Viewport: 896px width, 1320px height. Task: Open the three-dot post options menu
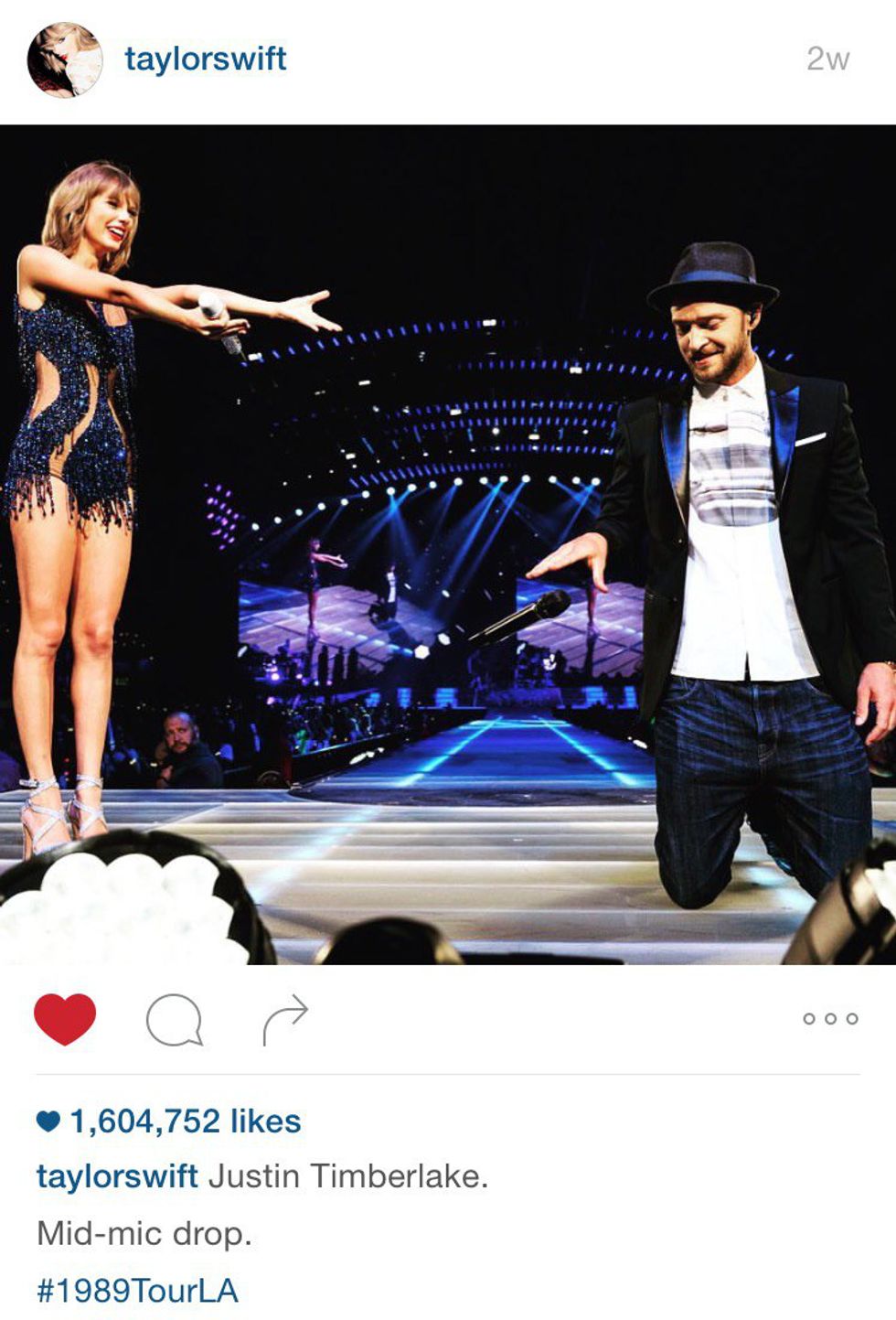829,1018
